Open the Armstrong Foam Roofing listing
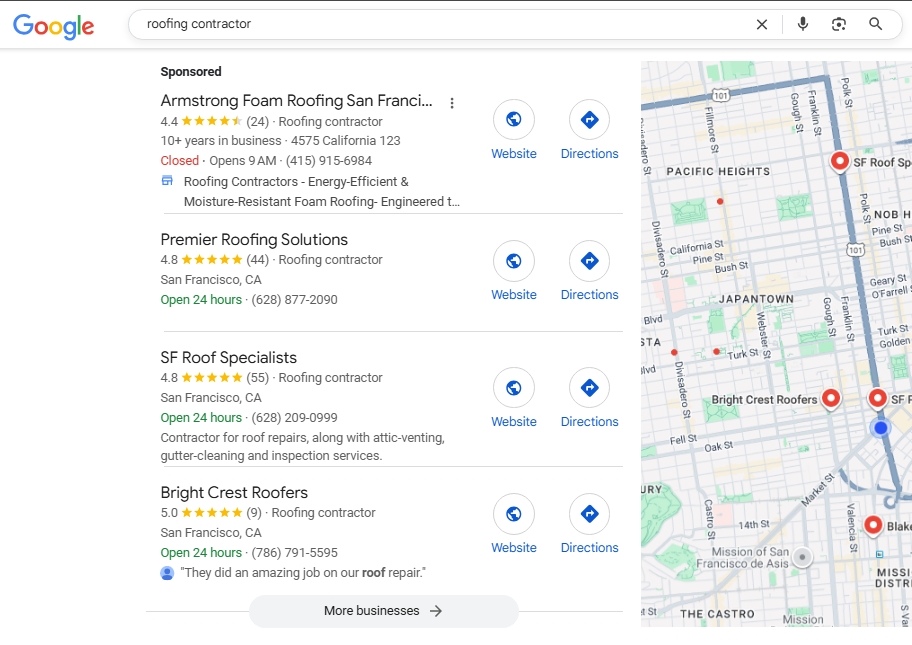The height and width of the screenshot is (645, 912). pyautogui.click(x=297, y=101)
